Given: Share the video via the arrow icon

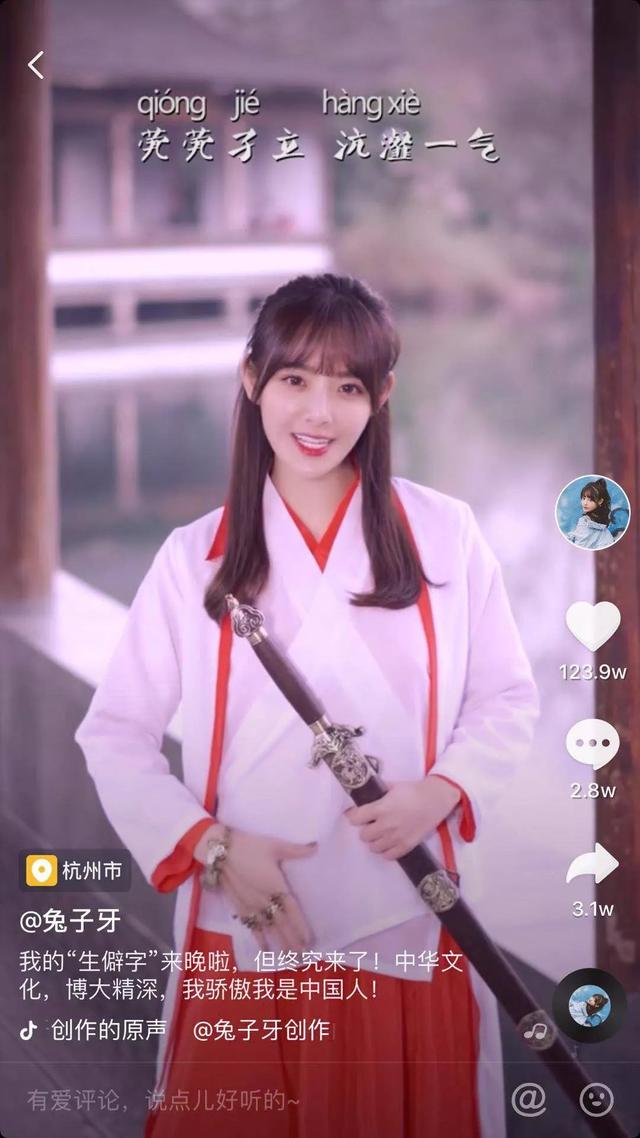Looking at the screenshot, I should [593, 864].
